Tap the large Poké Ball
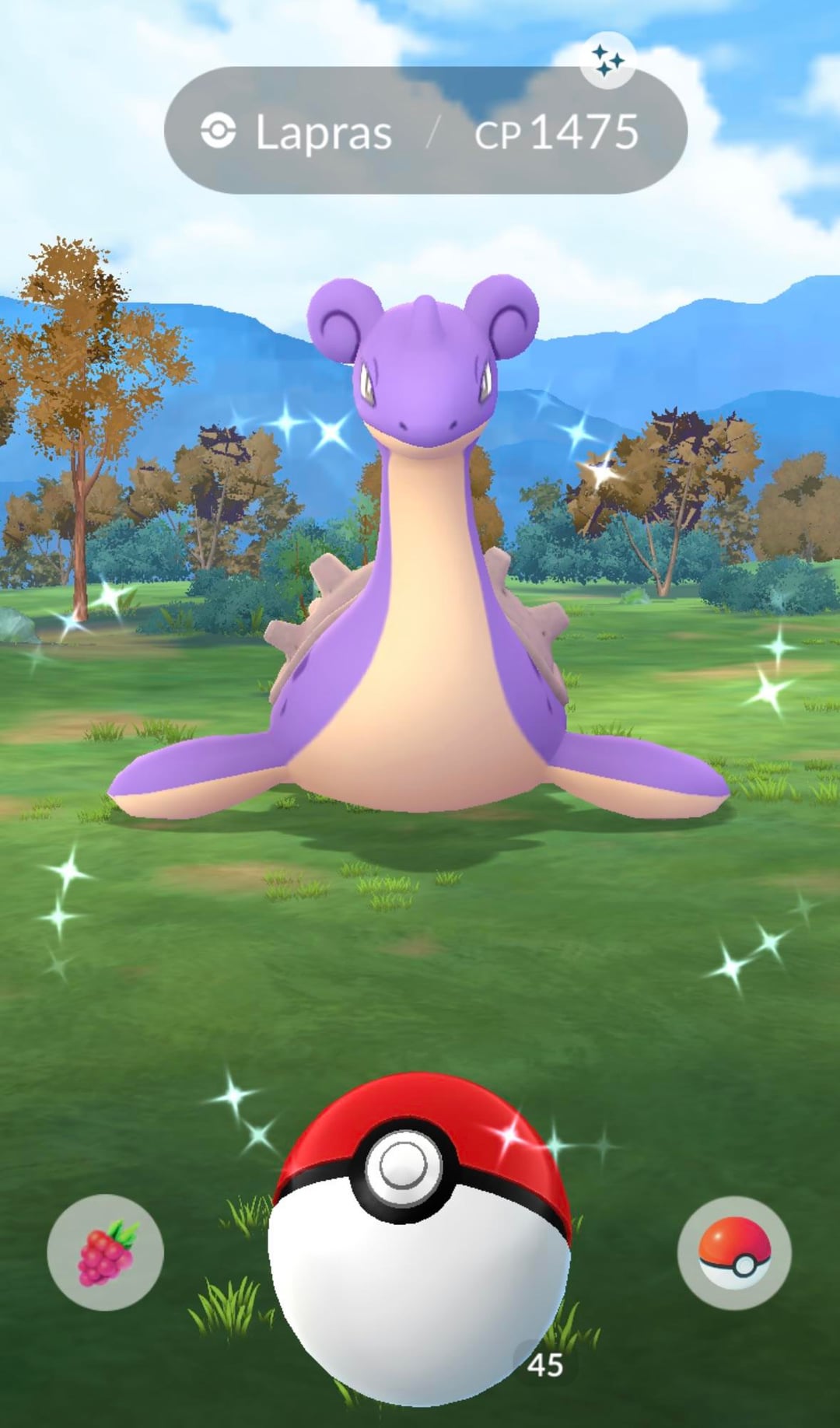Image resolution: width=840 pixels, height=1428 pixels. point(420,1237)
